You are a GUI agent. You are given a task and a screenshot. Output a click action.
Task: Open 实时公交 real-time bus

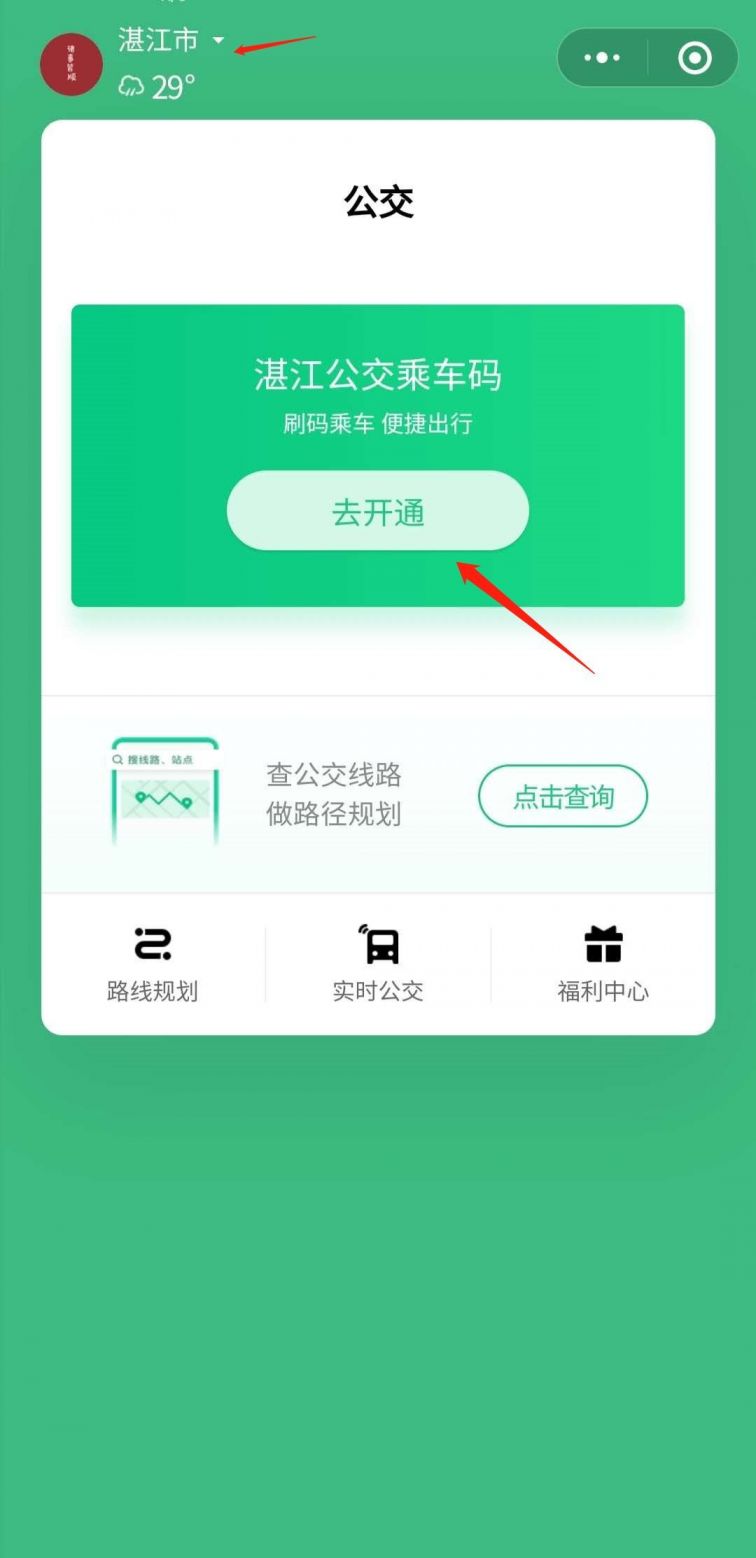point(378,963)
